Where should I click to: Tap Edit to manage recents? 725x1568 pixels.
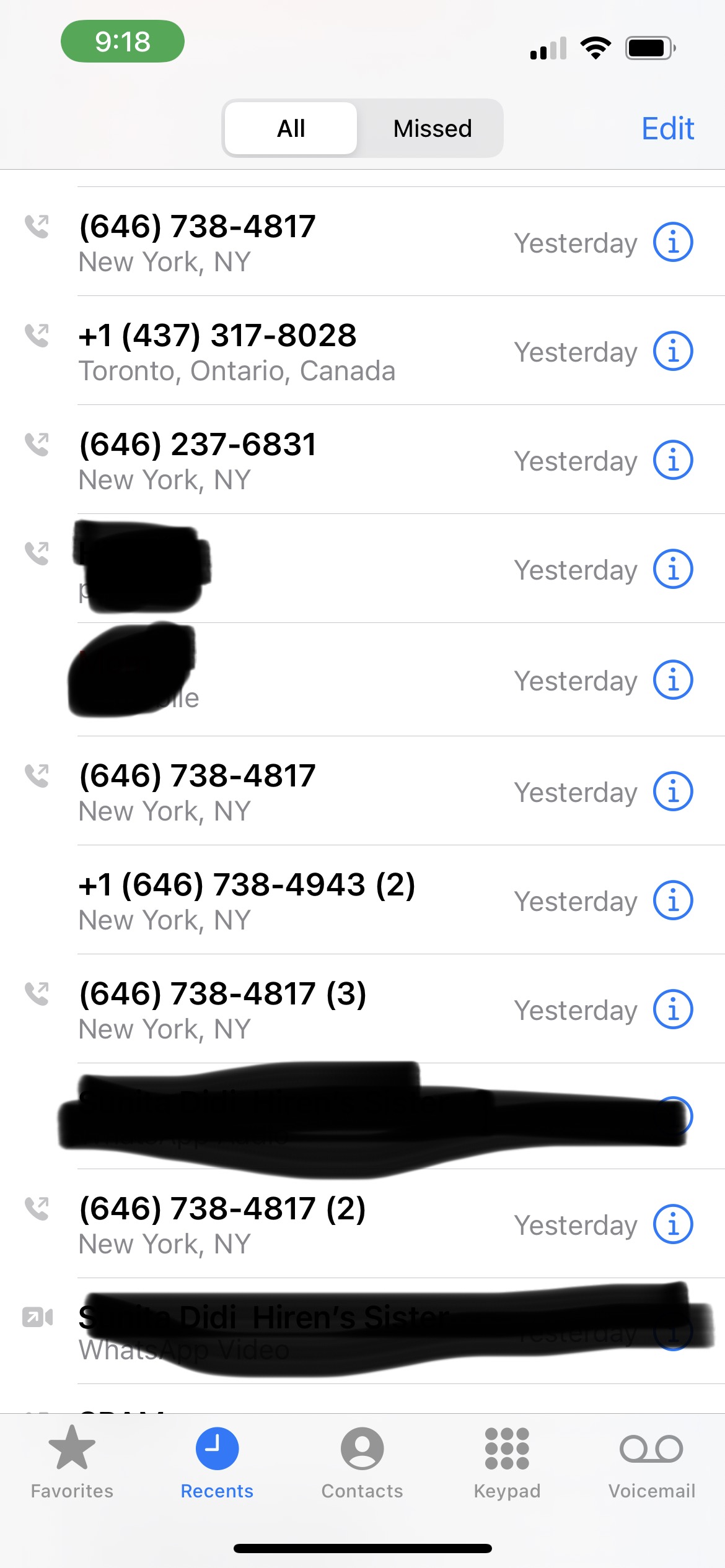tap(667, 129)
